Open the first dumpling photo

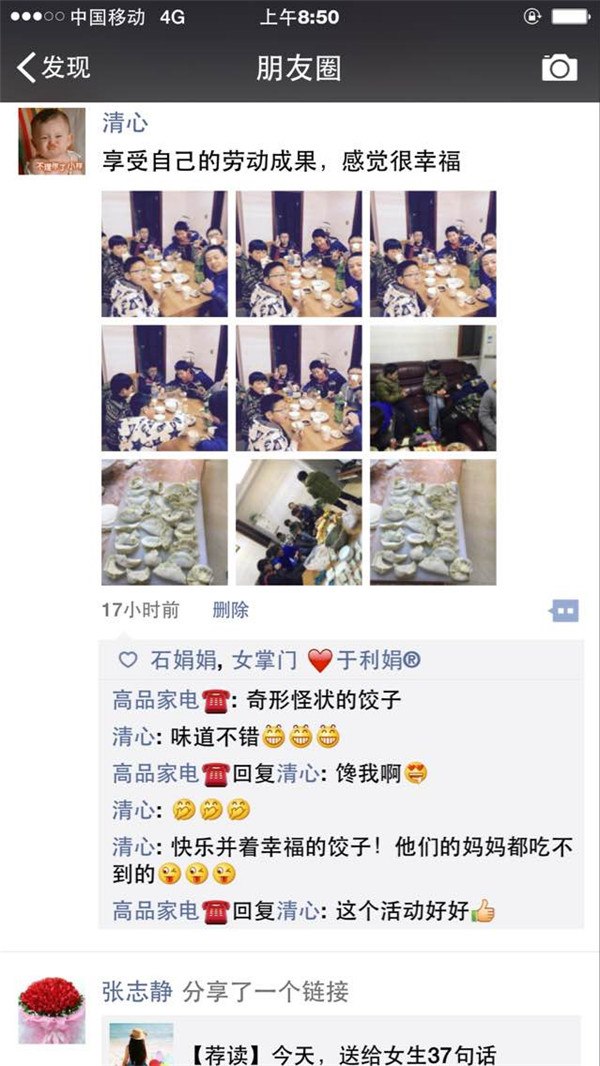coord(164,522)
